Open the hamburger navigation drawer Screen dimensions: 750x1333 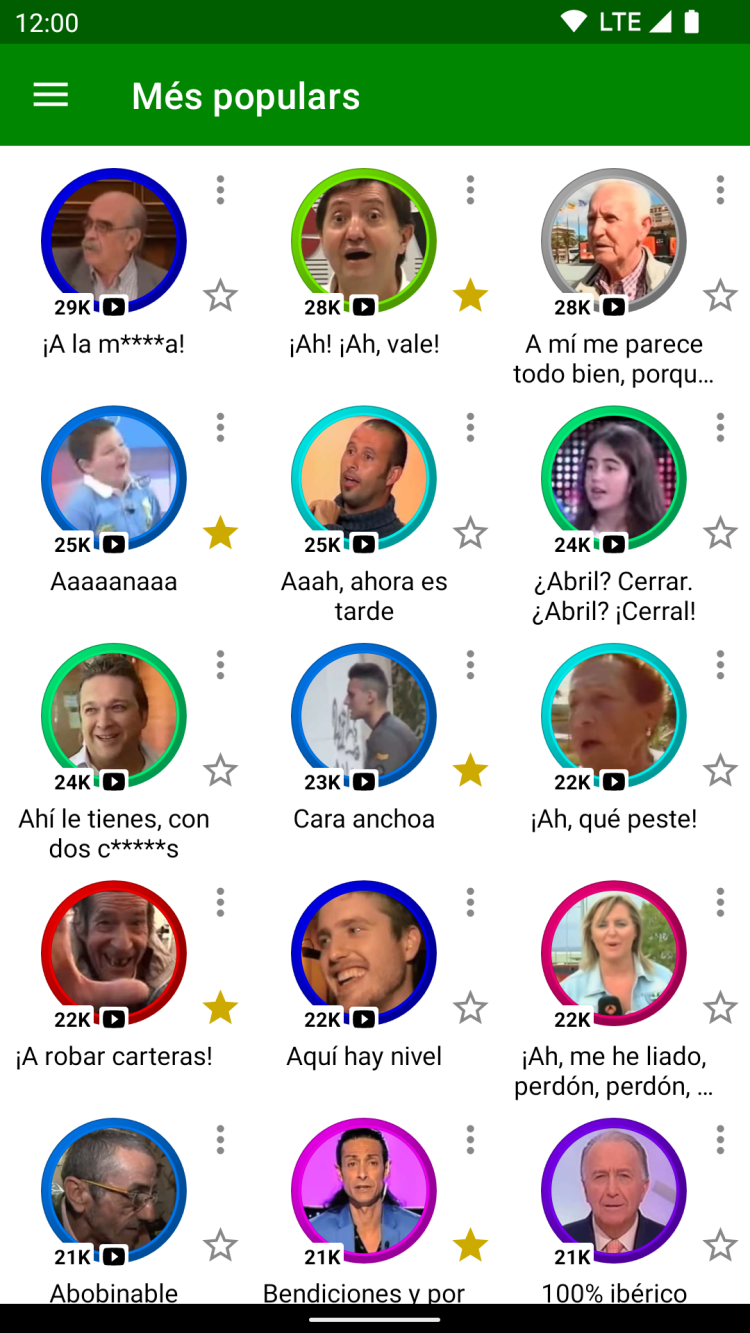tap(51, 95)
